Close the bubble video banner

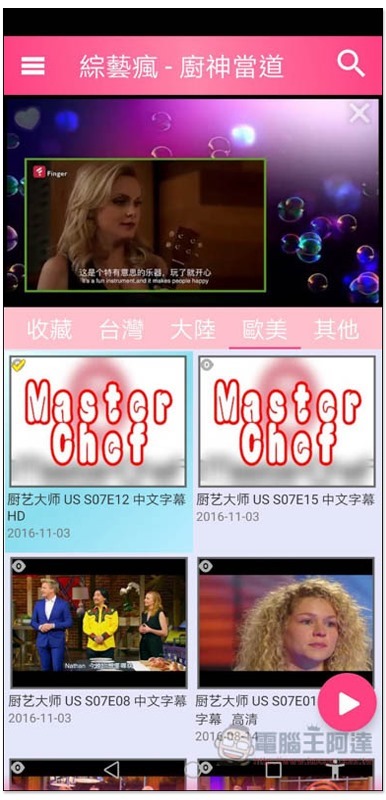(x=359, y=113)
